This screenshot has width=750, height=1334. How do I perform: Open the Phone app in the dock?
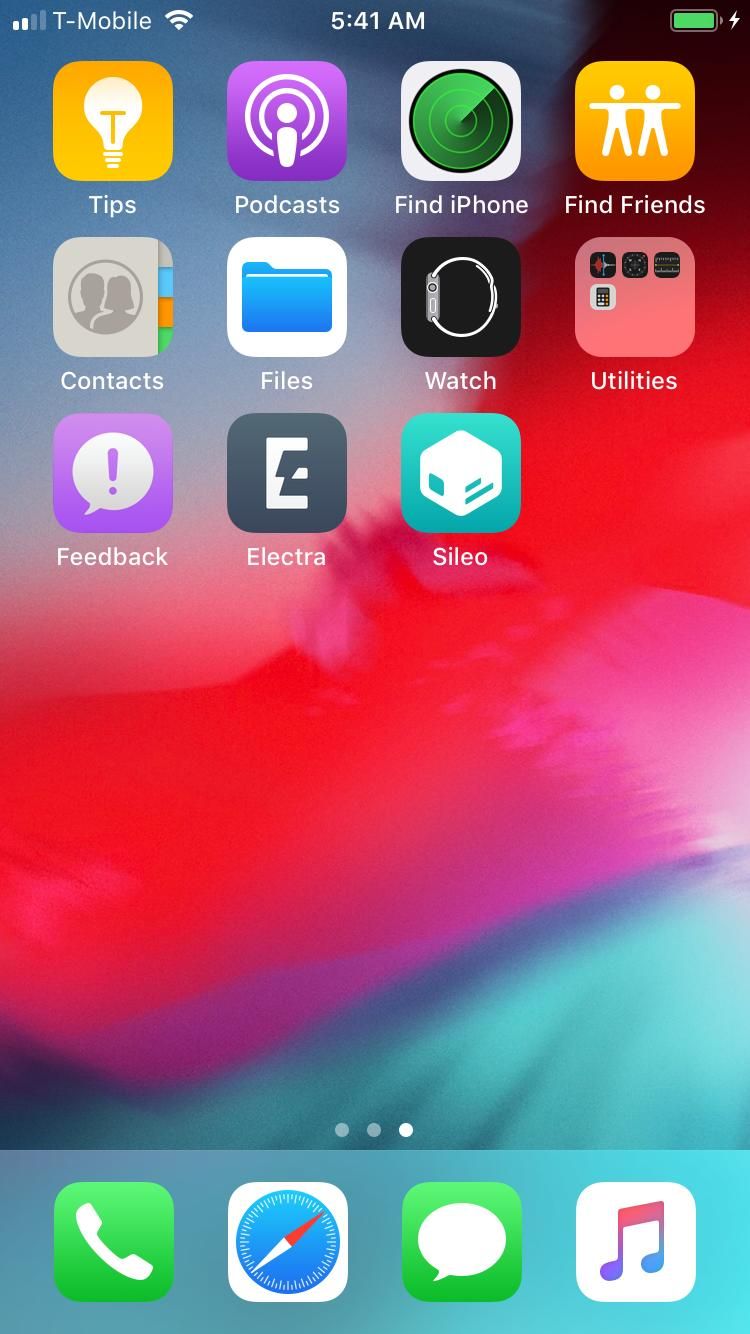point(114,1242)
